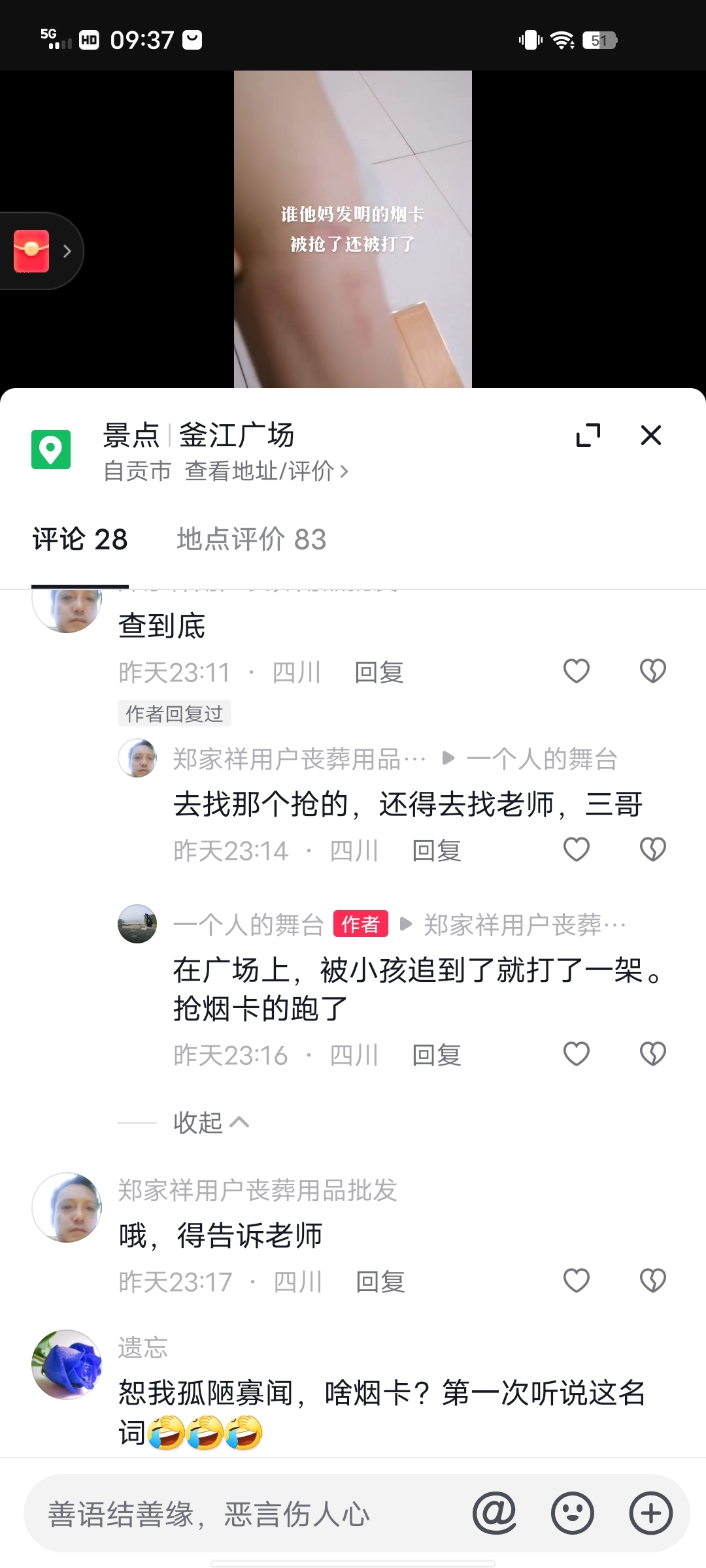The width and height of the screenshot is (706, 1568).
Task: Open profile of commenter 遗忘
Action: click(x=67, y=1364)
